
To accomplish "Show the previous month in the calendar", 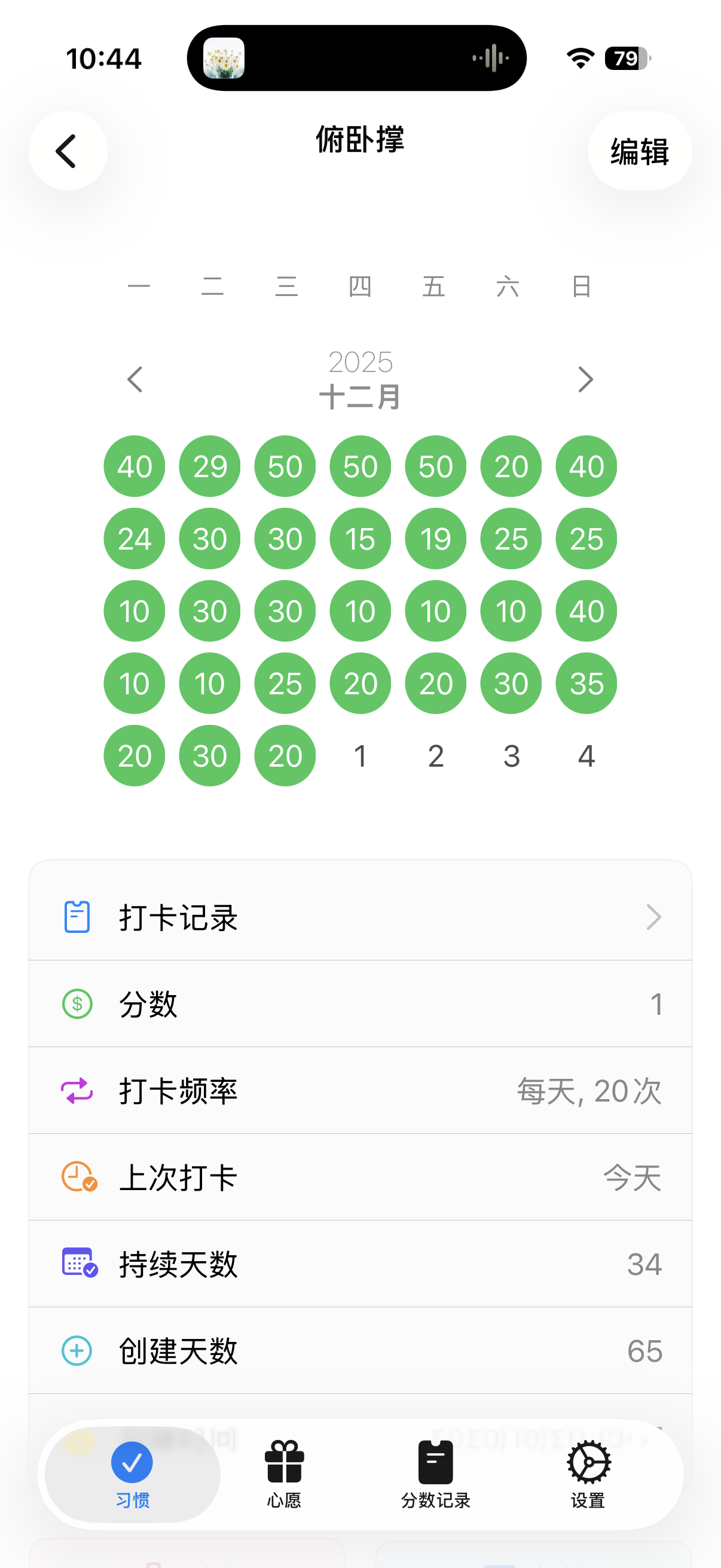I will 135,379.
